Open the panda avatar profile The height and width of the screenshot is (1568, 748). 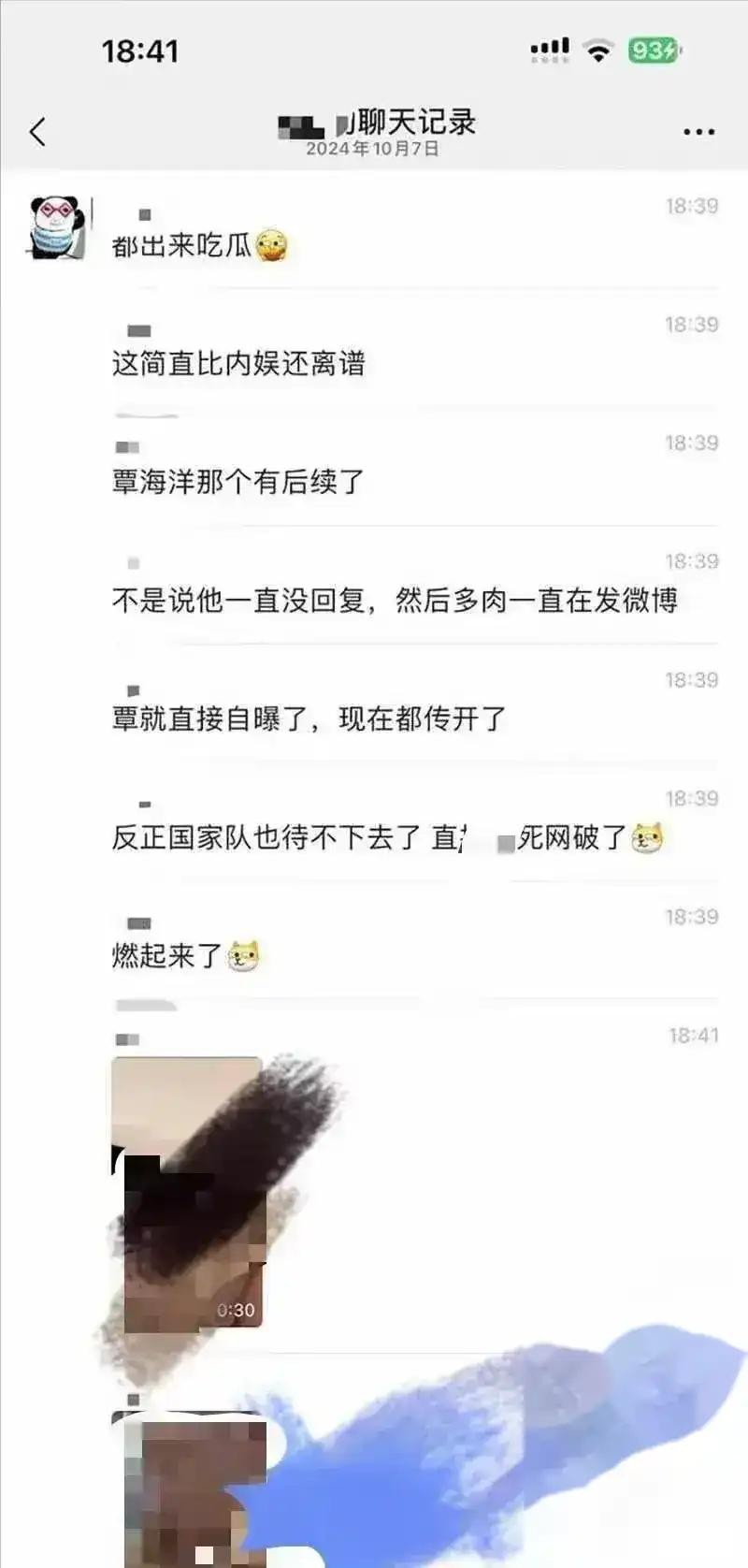point(55,227)
